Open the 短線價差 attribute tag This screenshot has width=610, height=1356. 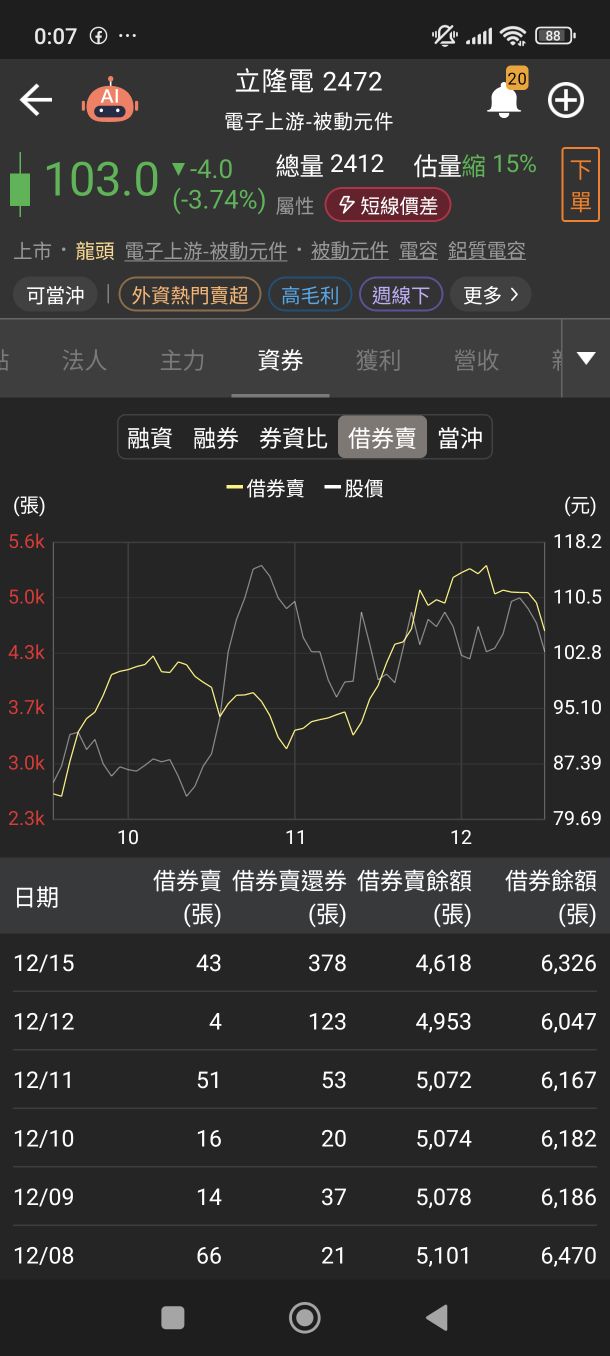tap(387, 206)
